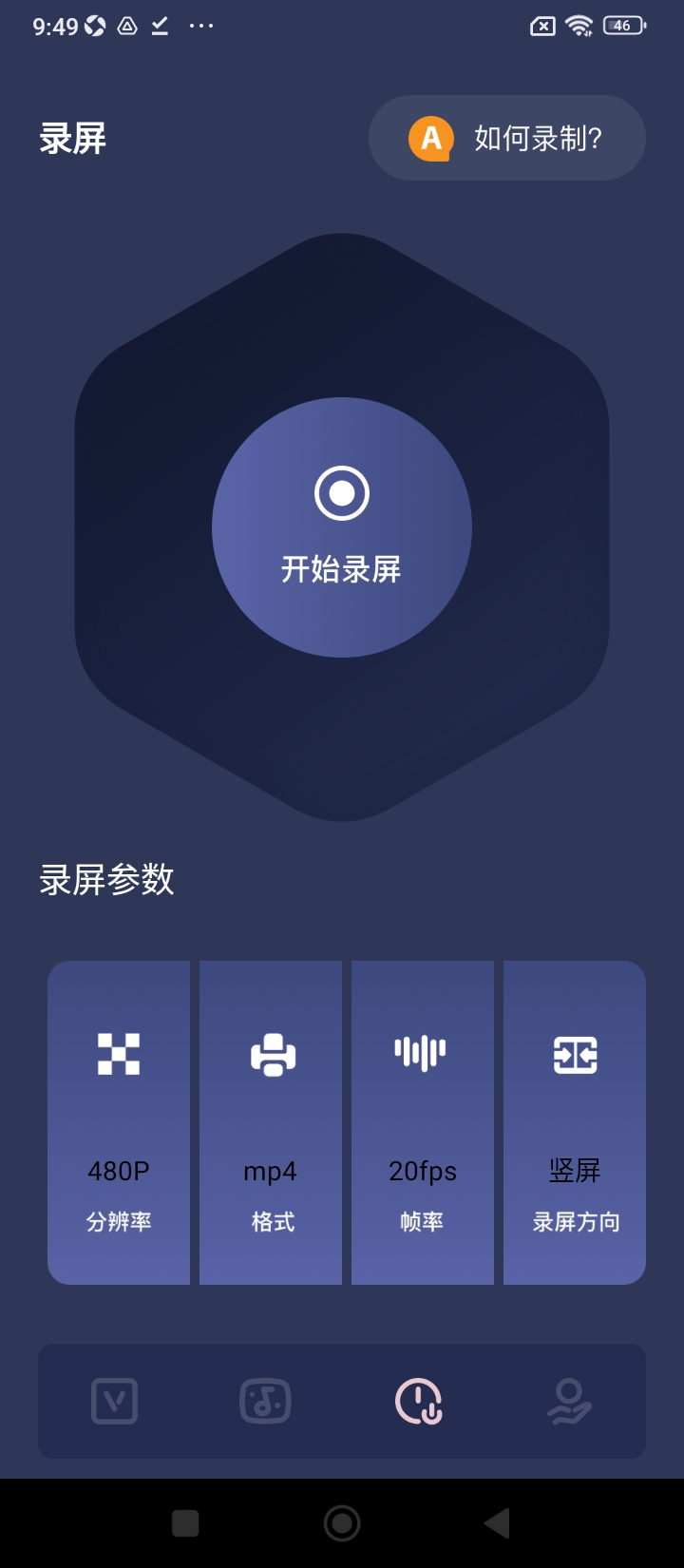Change the 480P 分辨率 setting
This screenshot has height=1568, width=684.
coord(119,1122)
